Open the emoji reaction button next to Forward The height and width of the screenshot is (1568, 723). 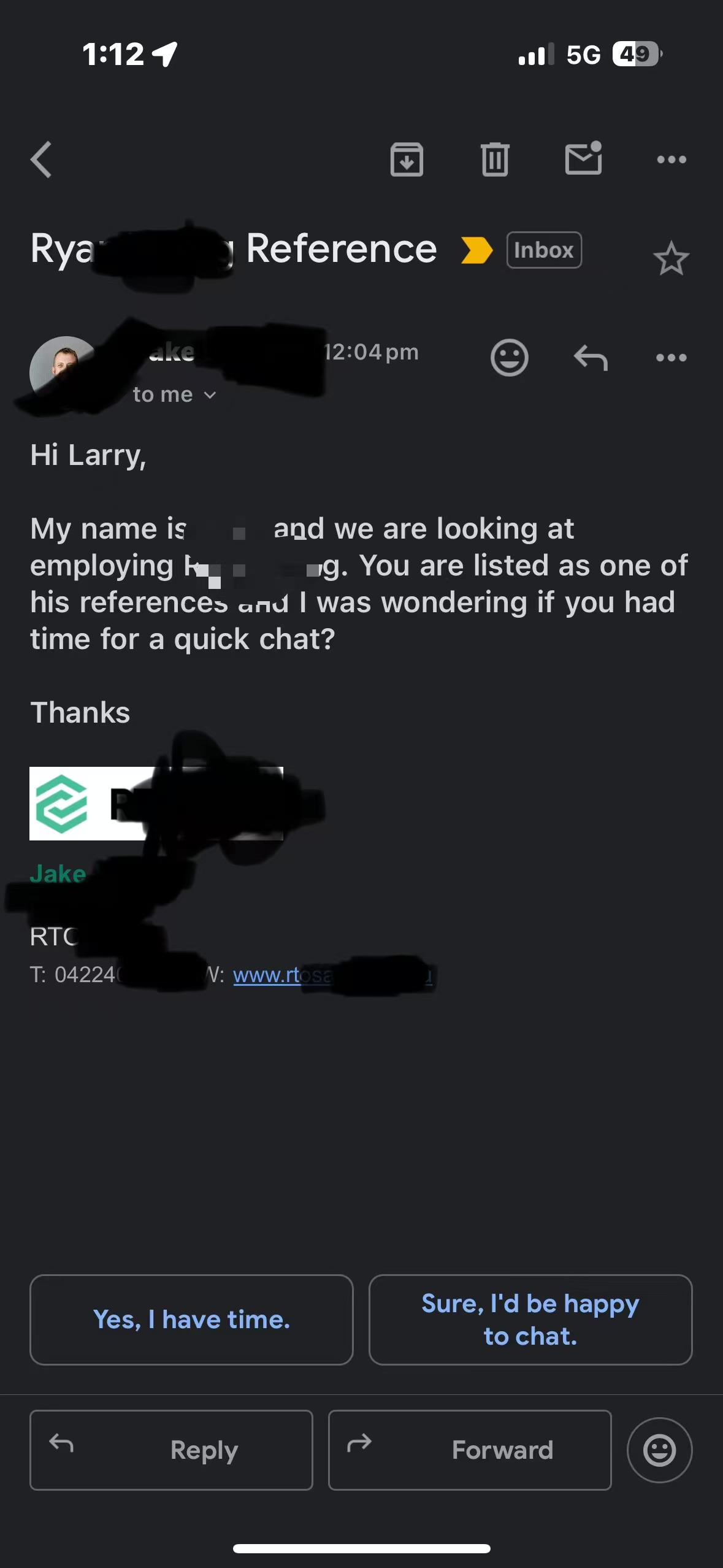click(659, 1450)
